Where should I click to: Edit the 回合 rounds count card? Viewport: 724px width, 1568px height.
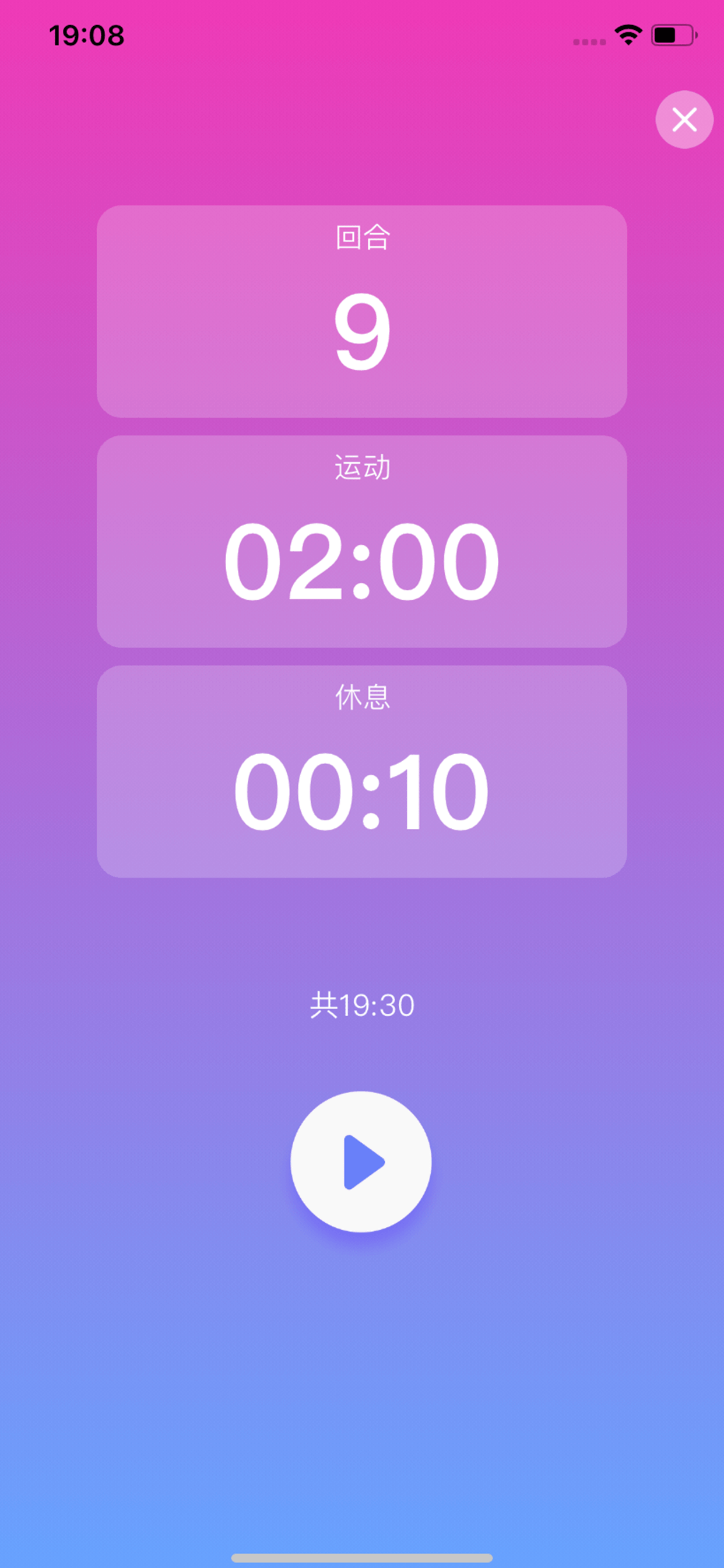361,311
